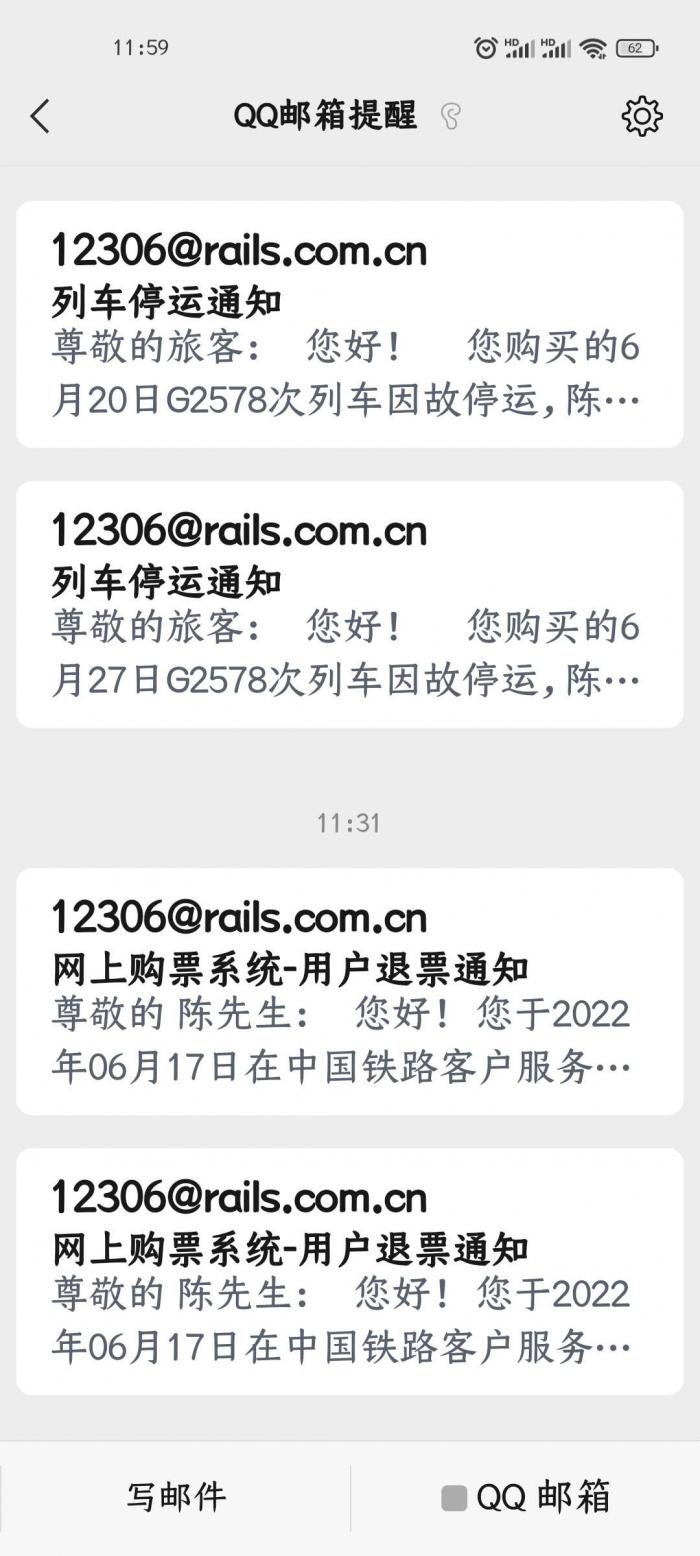Open 列车停运通知 email about 6月20日 G2578
Viewport: 700px width, 1556px height.
(x=349, y=324)
